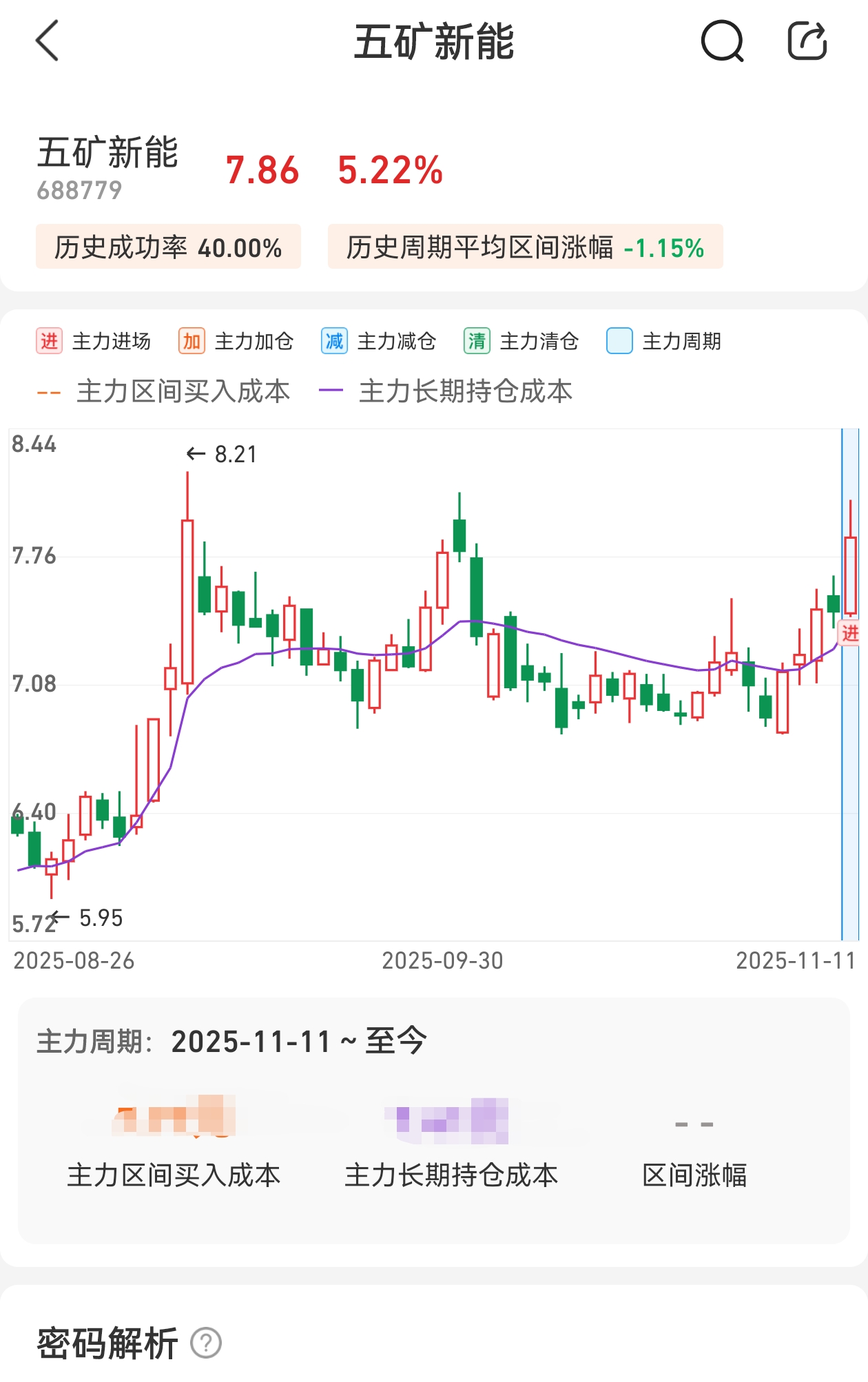868x1382 pixels.
Task: Open the search icon
Action: click(x=722, y=41)
